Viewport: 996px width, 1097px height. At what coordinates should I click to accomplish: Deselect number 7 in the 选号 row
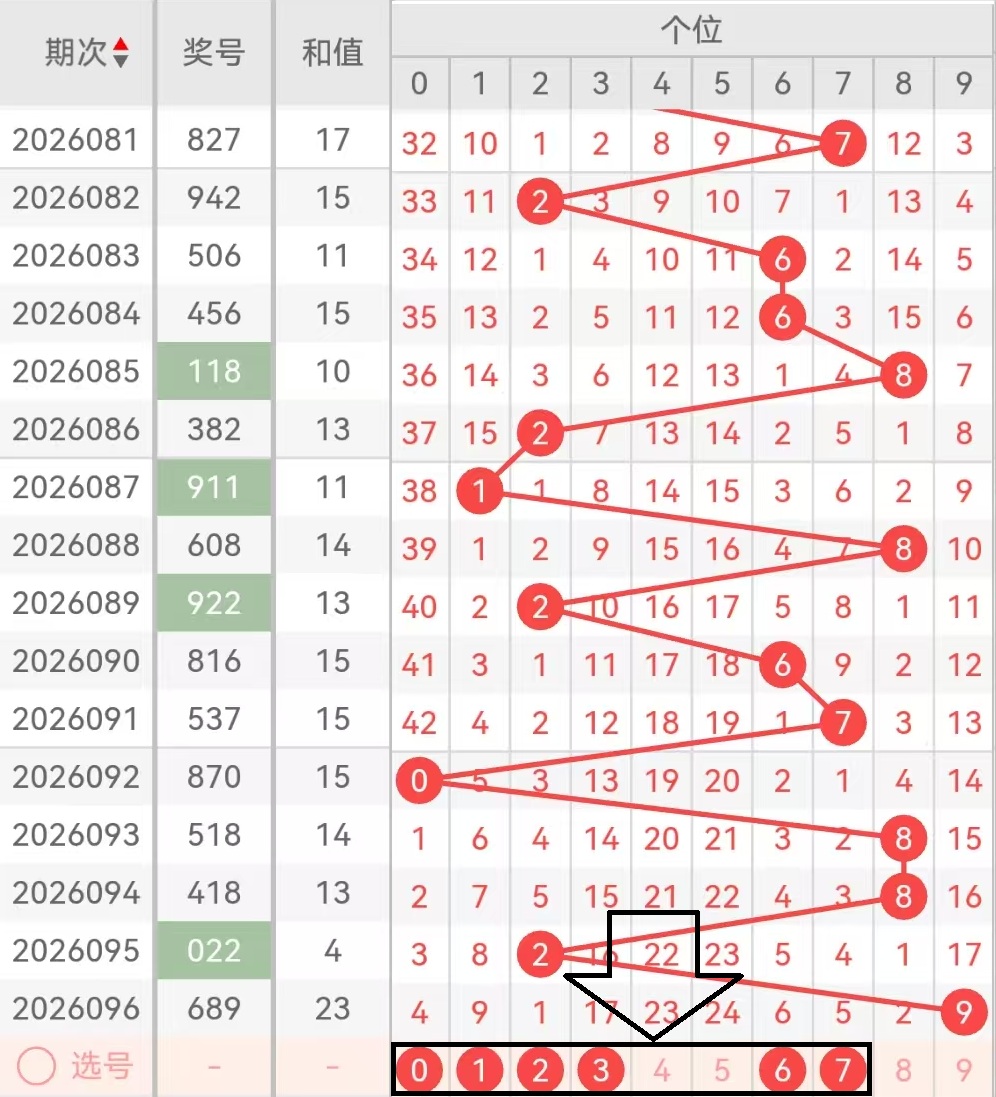coord(843,1070)
